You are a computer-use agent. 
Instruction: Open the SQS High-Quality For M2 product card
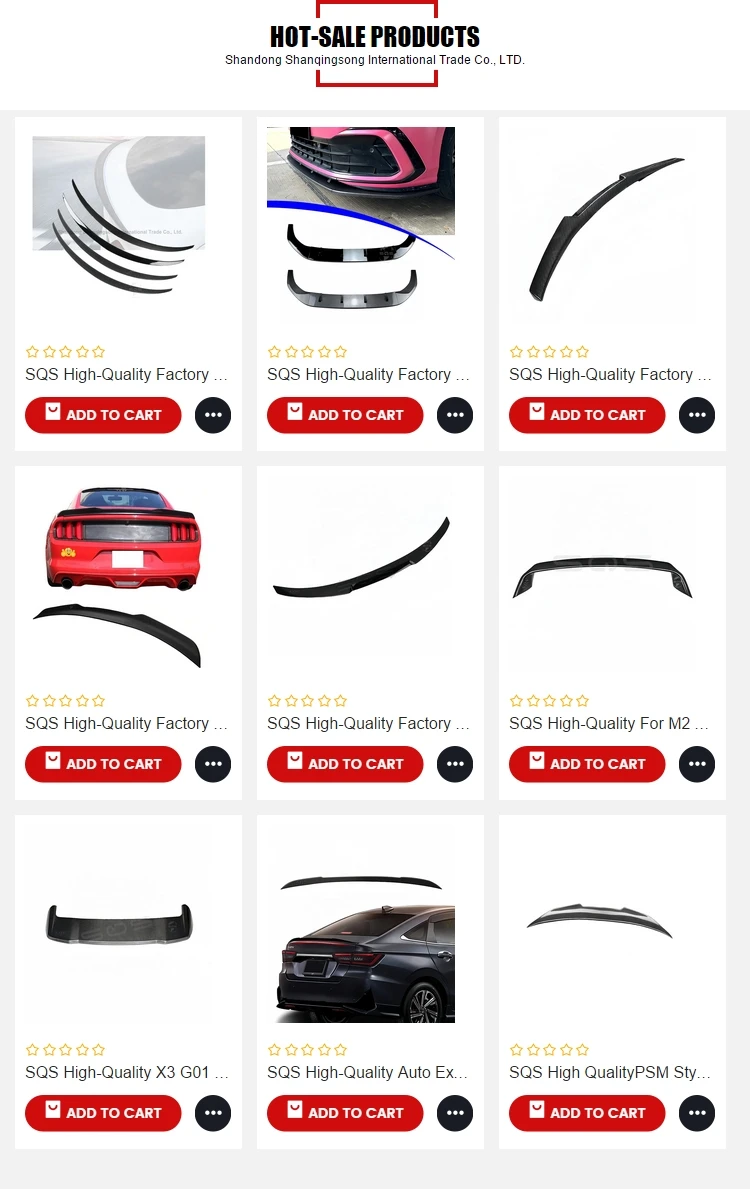608,723
